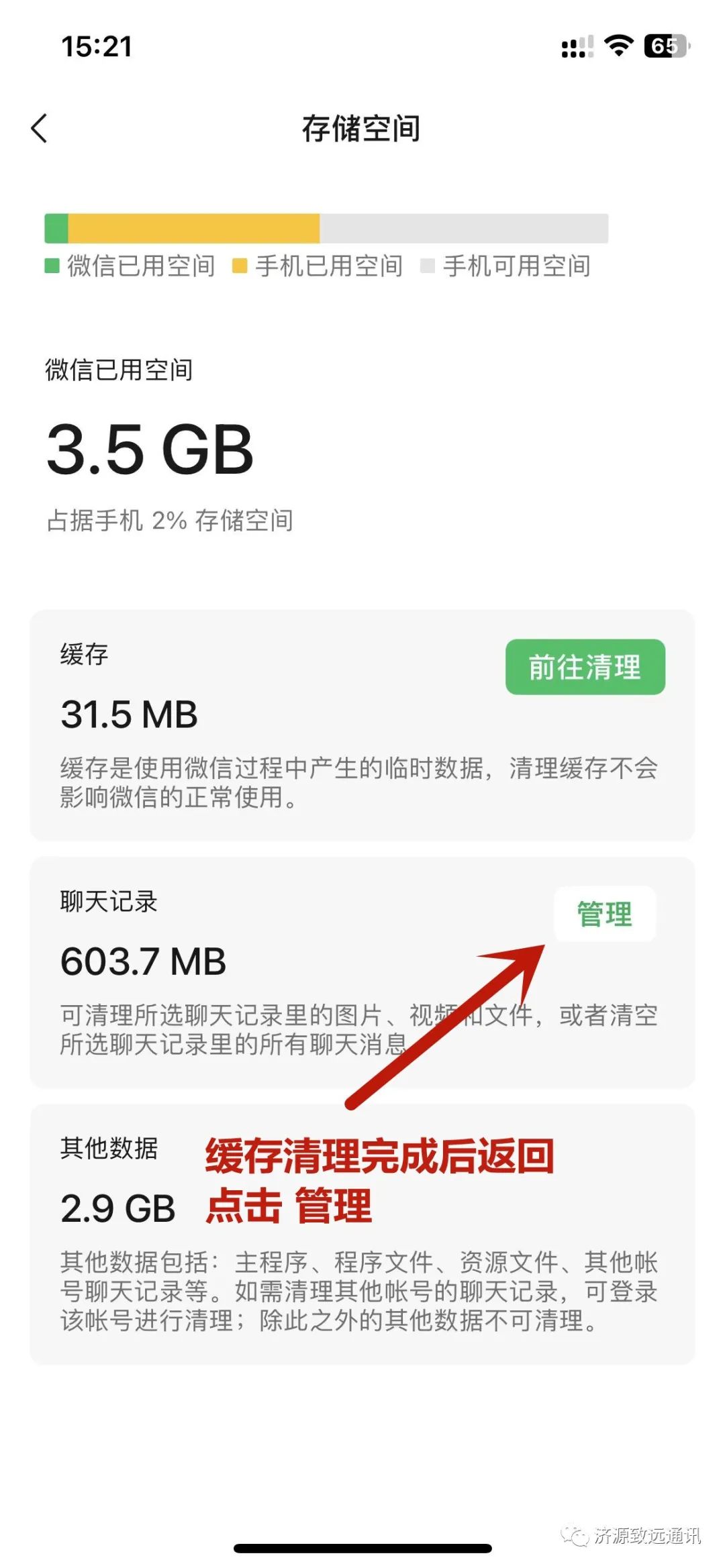Select the green 微信已用空间 legend swatch

52,268
